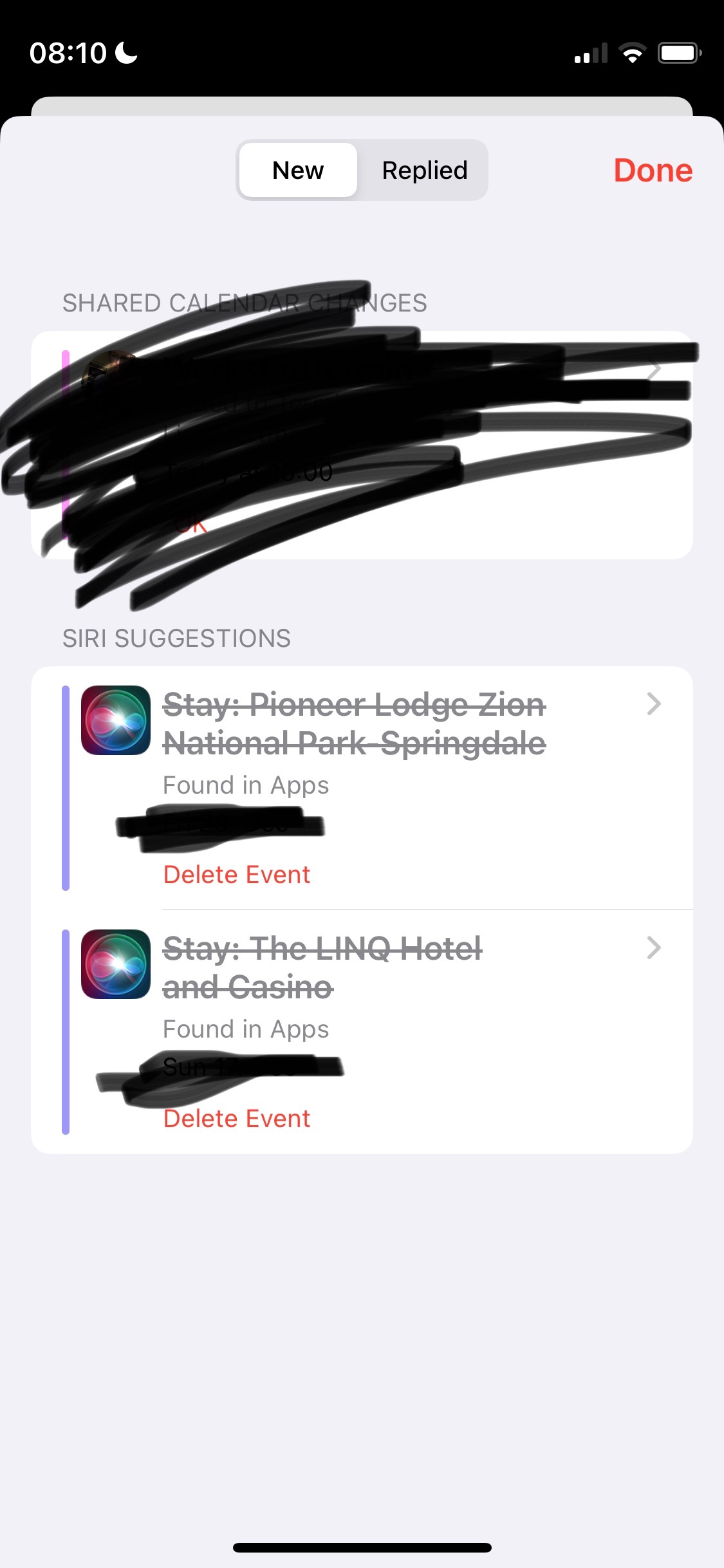
Task: Delete the Pioneer Lodge Zion stay event
Action: 236,875
